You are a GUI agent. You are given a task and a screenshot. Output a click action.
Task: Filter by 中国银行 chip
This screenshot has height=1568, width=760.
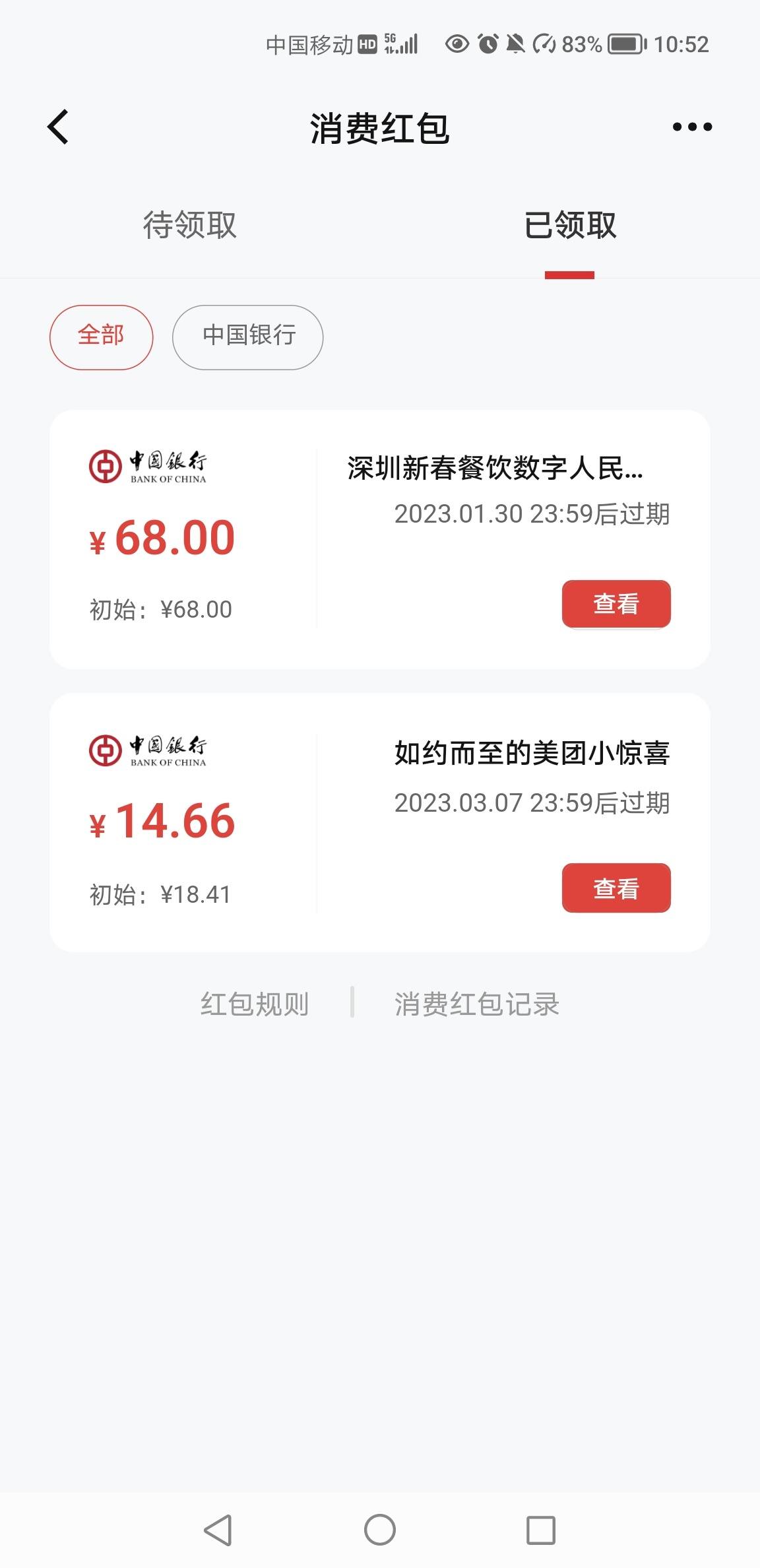pos(248,337)
